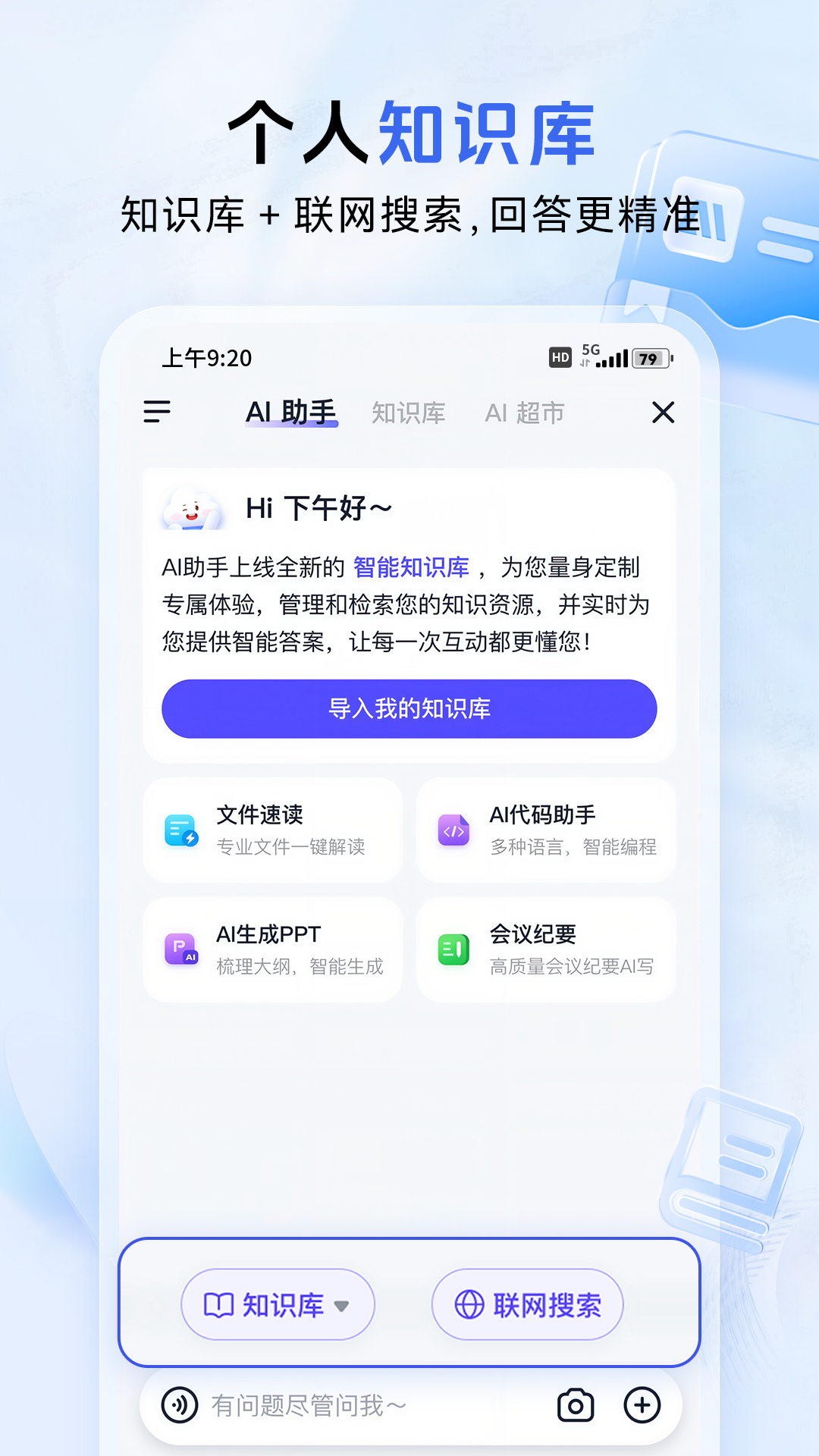Select the AI代码助手 code icon
Image resolution: width=819 pixels, height=1456 pixels.
click(x=453, y=830)
